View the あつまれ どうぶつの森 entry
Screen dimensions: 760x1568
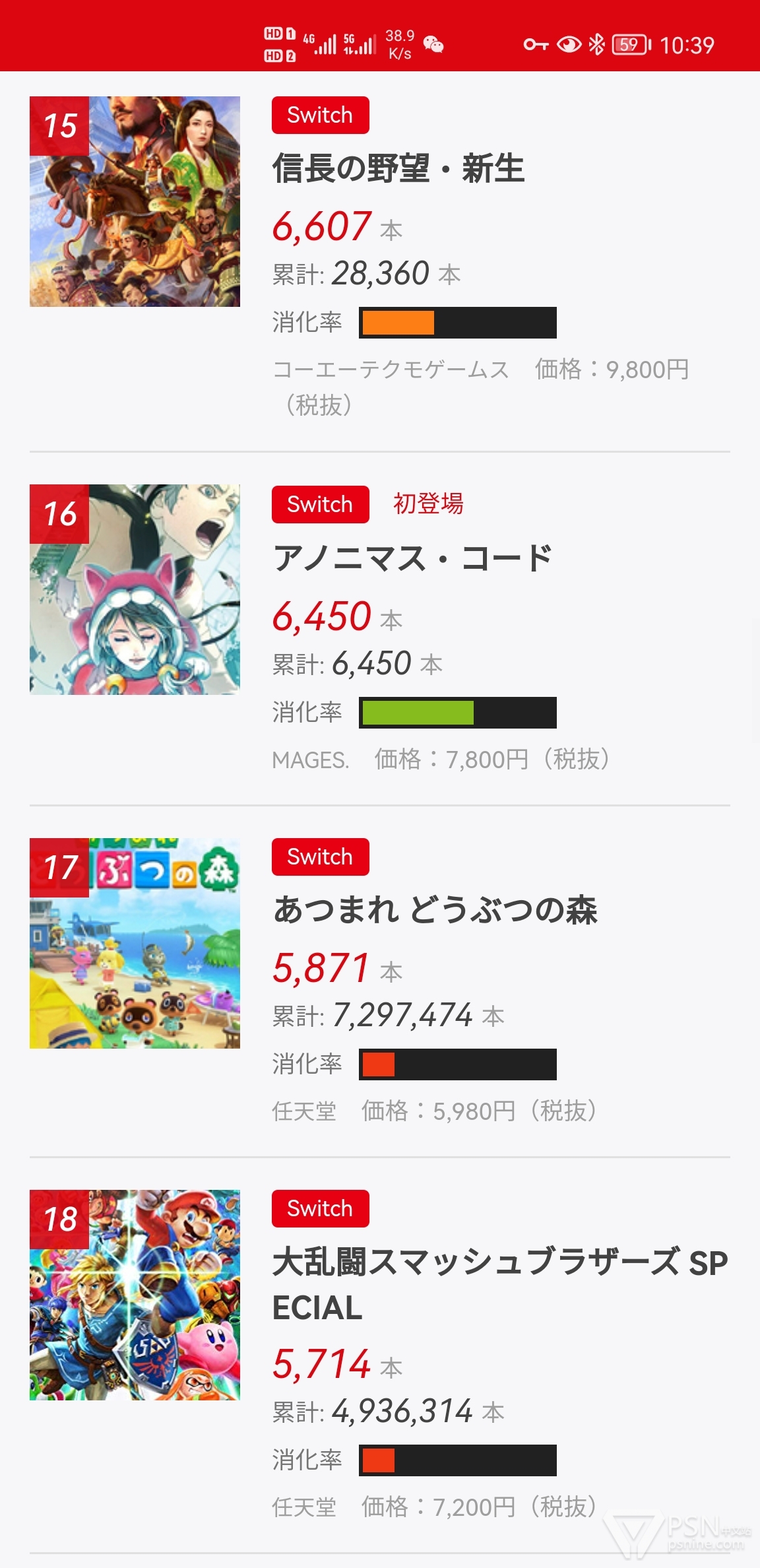click(435, 910)
